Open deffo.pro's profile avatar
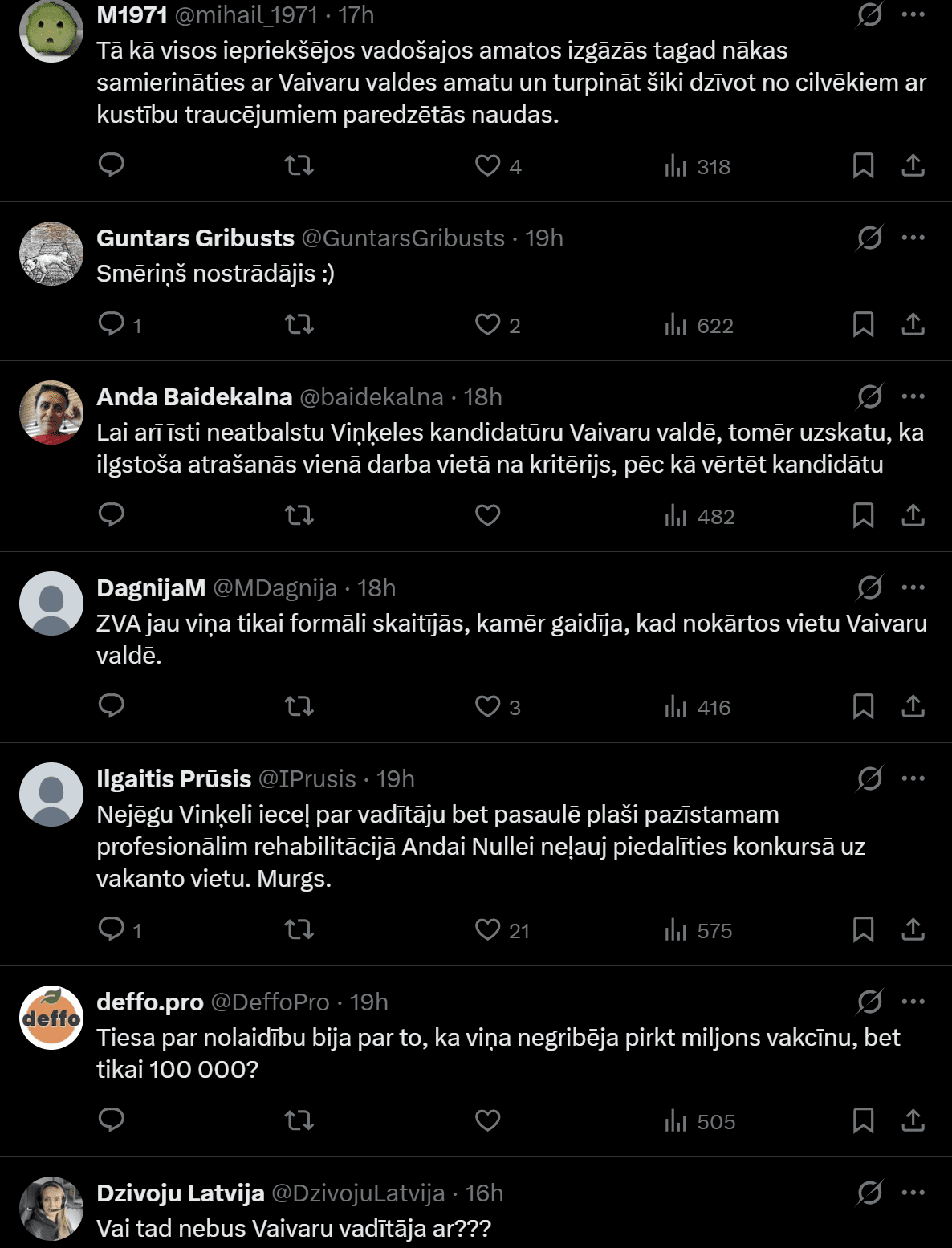Viewport: 952px width, 1248px height. (51, 1018)
